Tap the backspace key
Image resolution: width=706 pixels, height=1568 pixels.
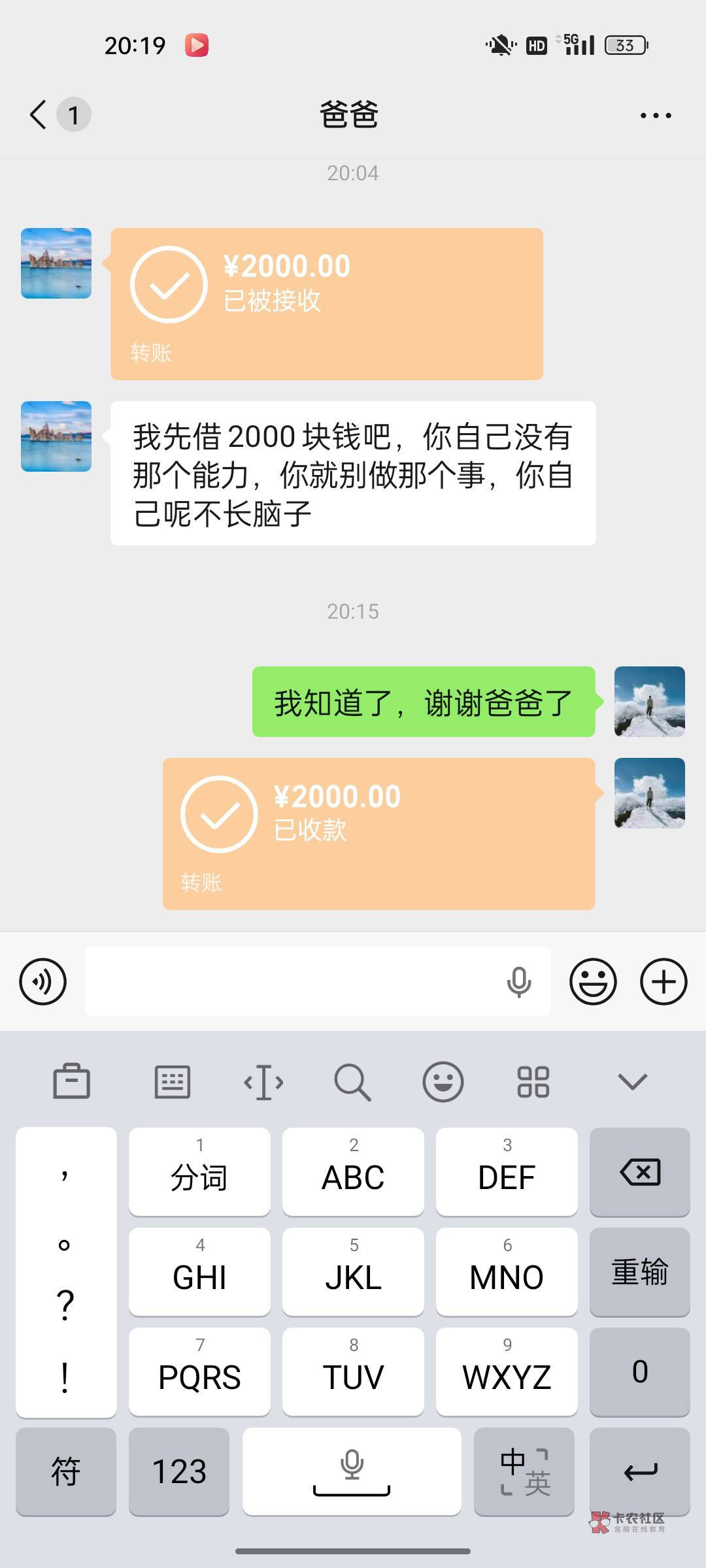tap(640, 1171)
